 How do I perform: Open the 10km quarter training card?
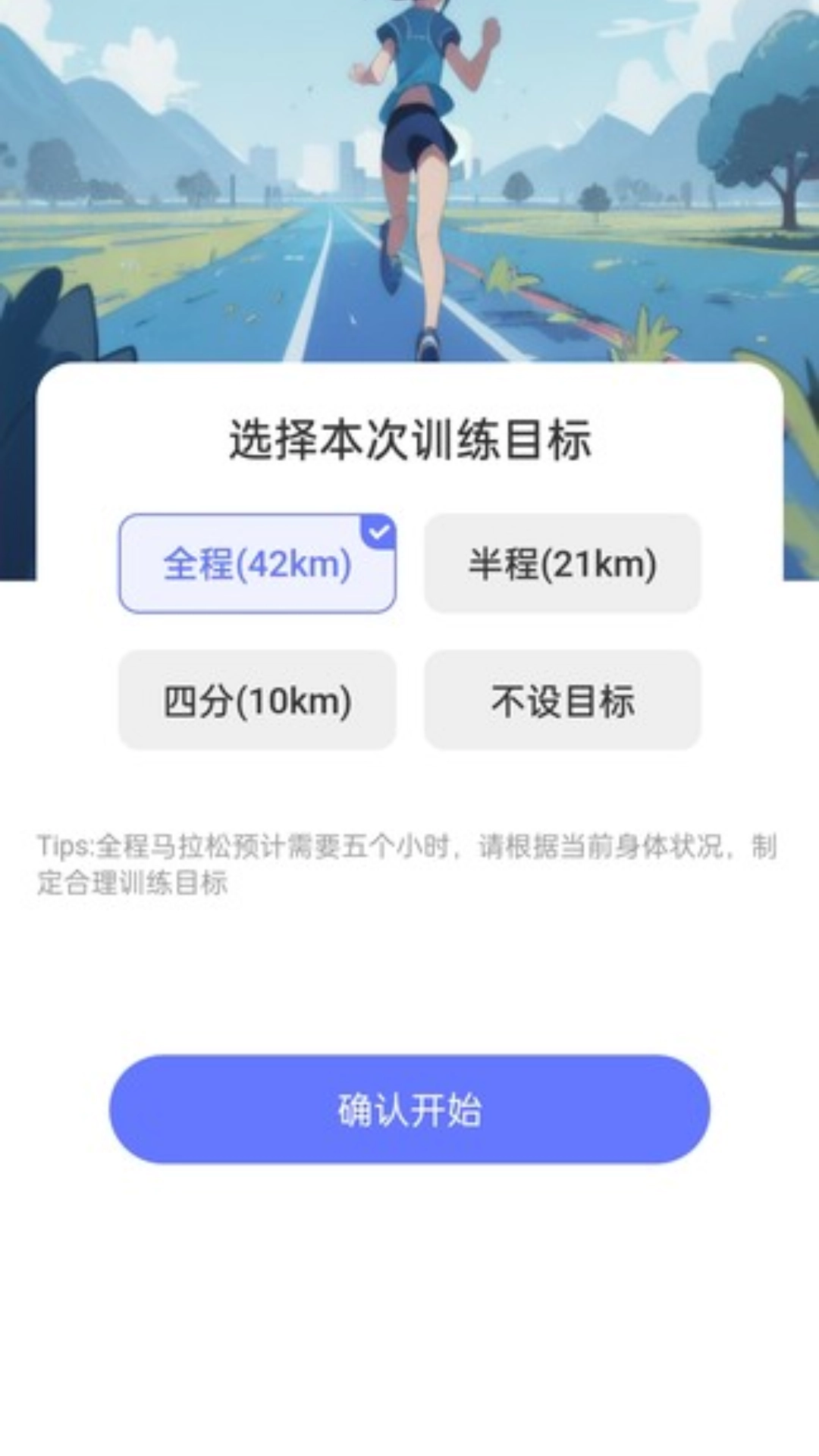[x=256, y=701]
